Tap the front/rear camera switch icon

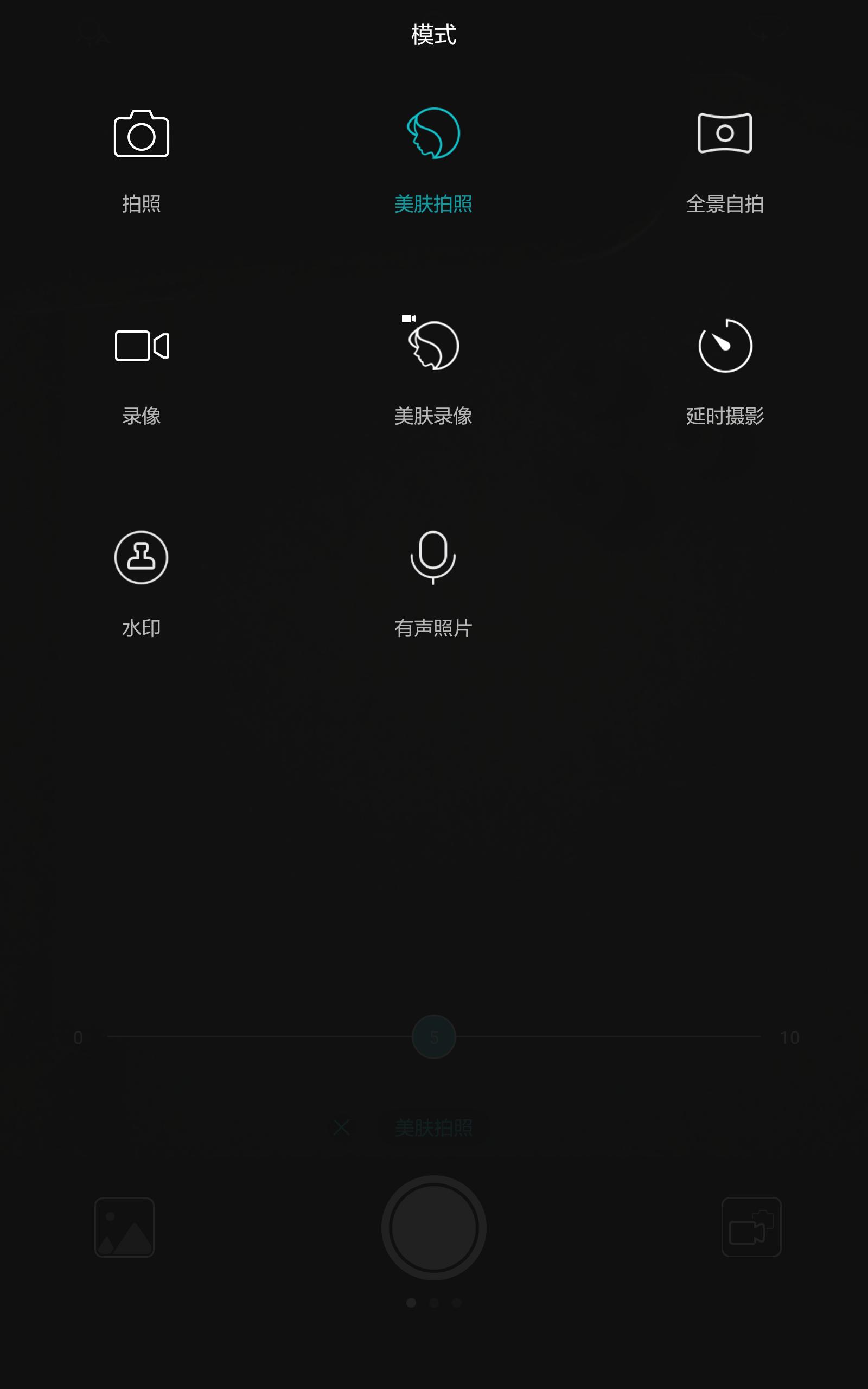[x=751, y=1227]
